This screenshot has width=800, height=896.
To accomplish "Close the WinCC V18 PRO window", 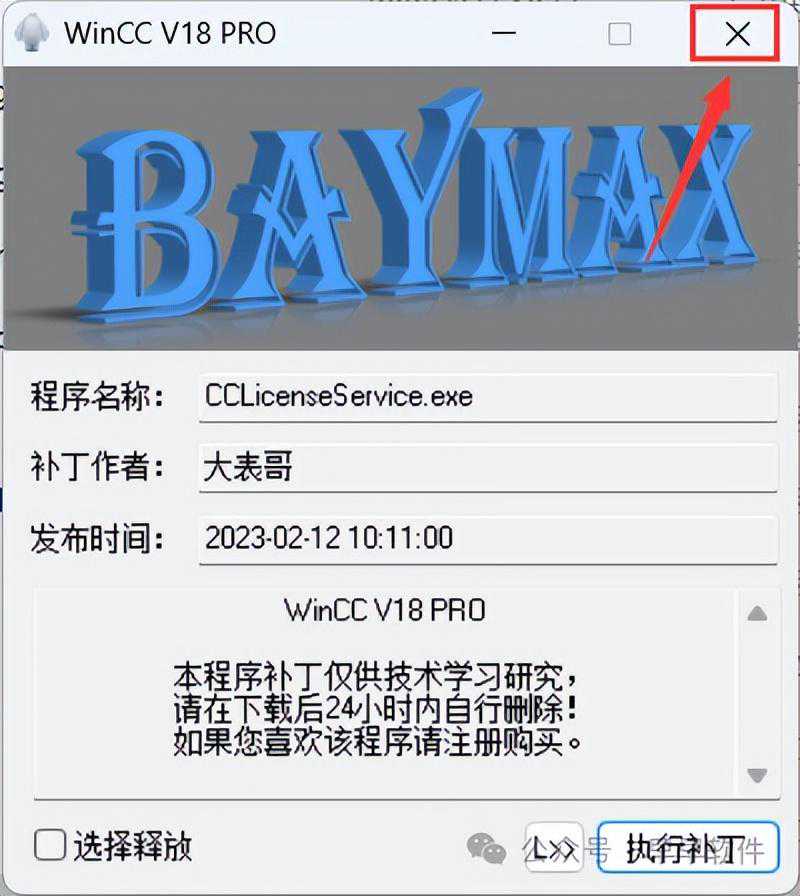I will click(x=737, y=34).
